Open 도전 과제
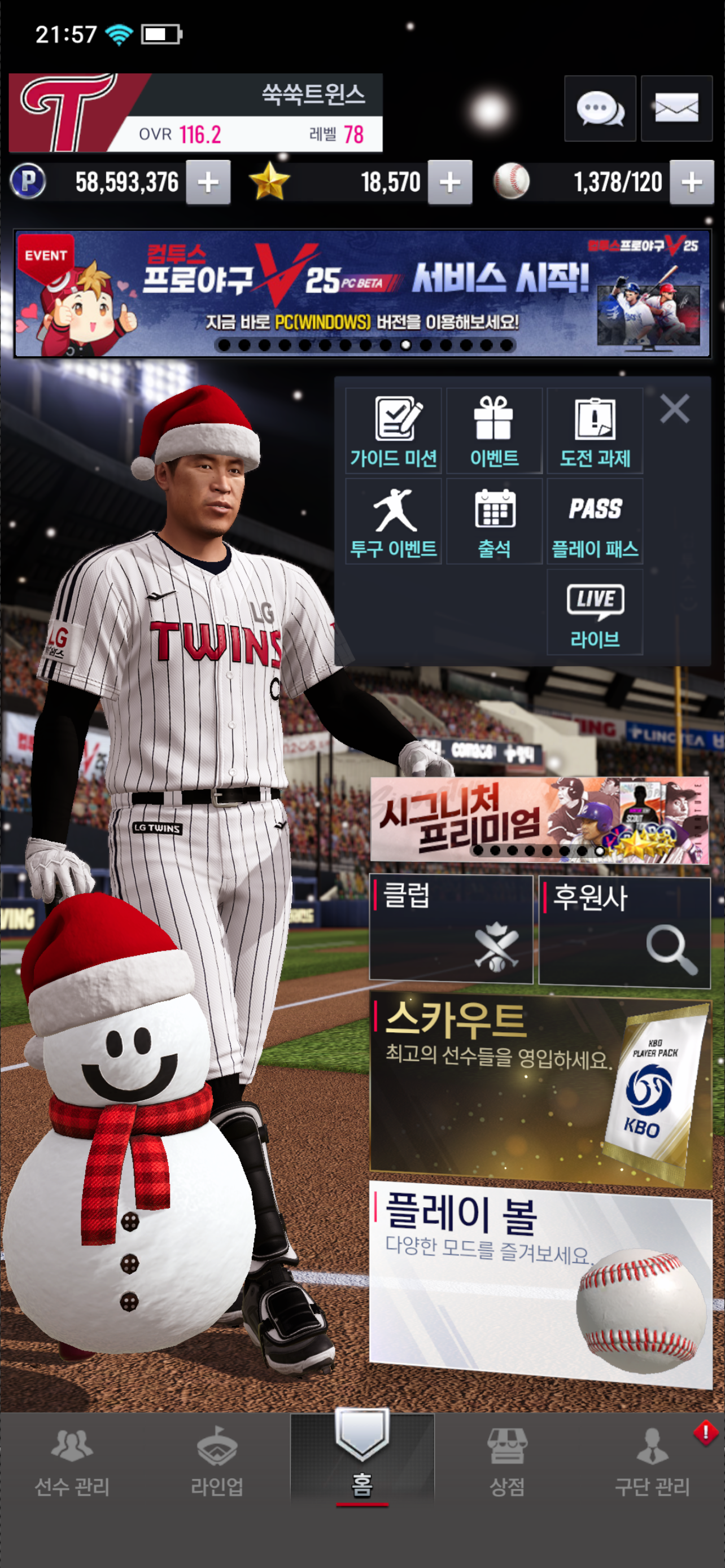This screenshot has width=725, height=1568. [x=595, y=431]
